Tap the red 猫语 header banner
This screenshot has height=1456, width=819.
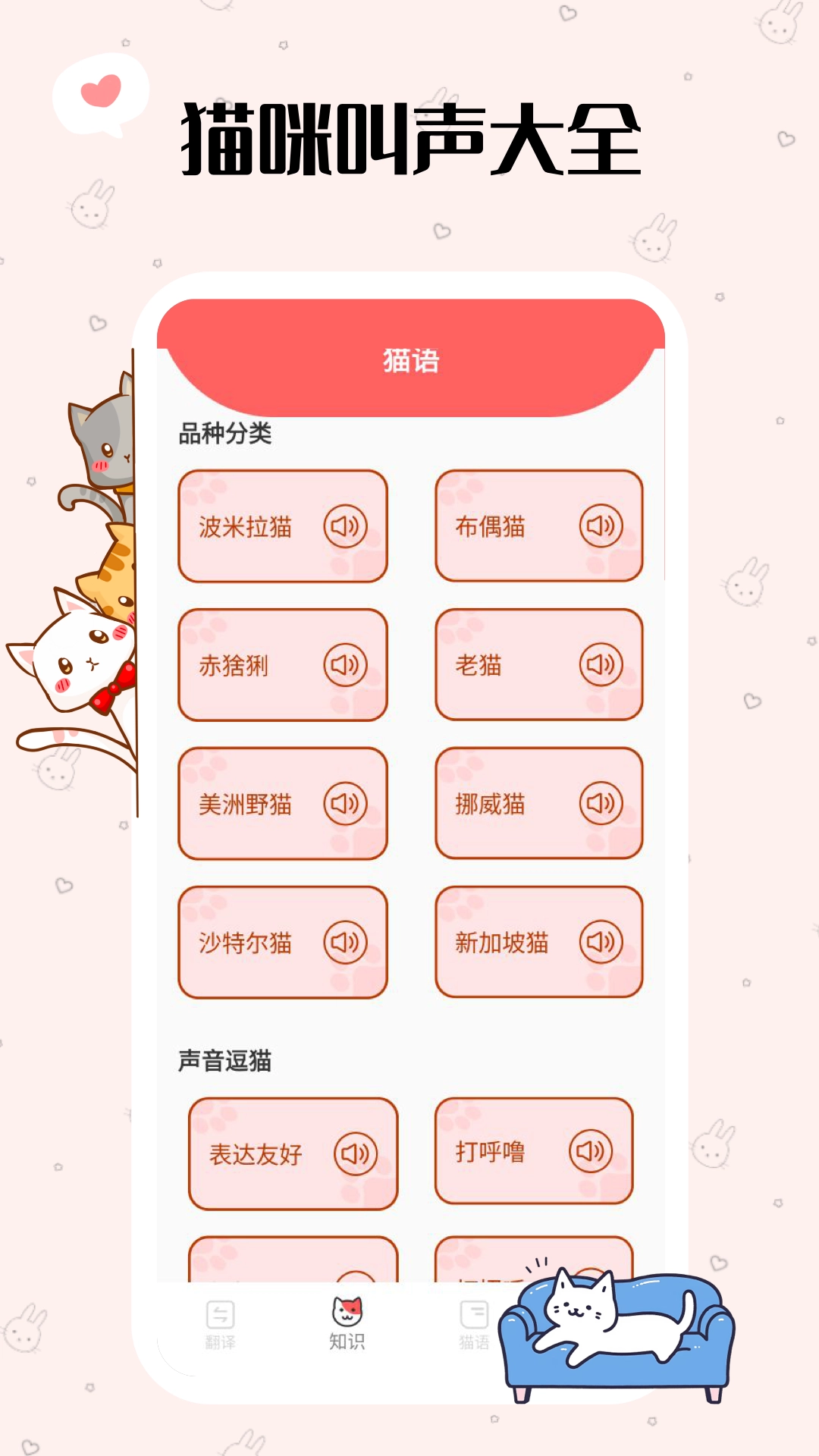click(409, 362)
